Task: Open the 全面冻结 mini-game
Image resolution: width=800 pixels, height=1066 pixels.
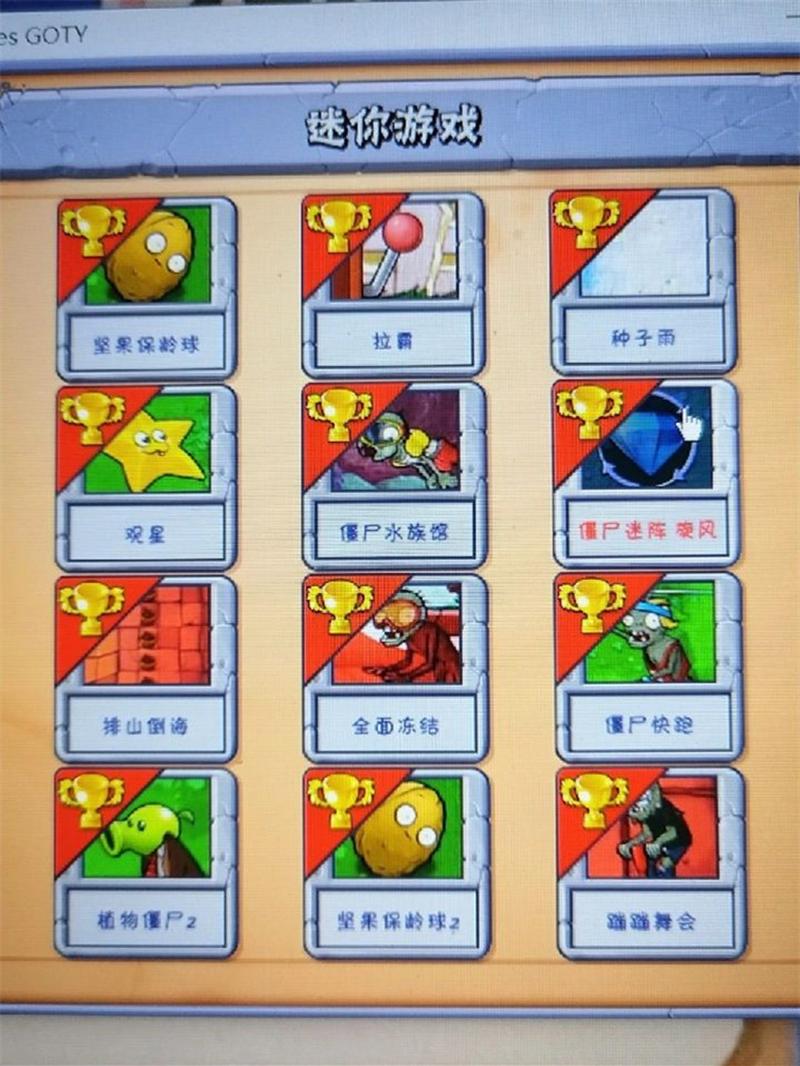Action: pos(396,667)
